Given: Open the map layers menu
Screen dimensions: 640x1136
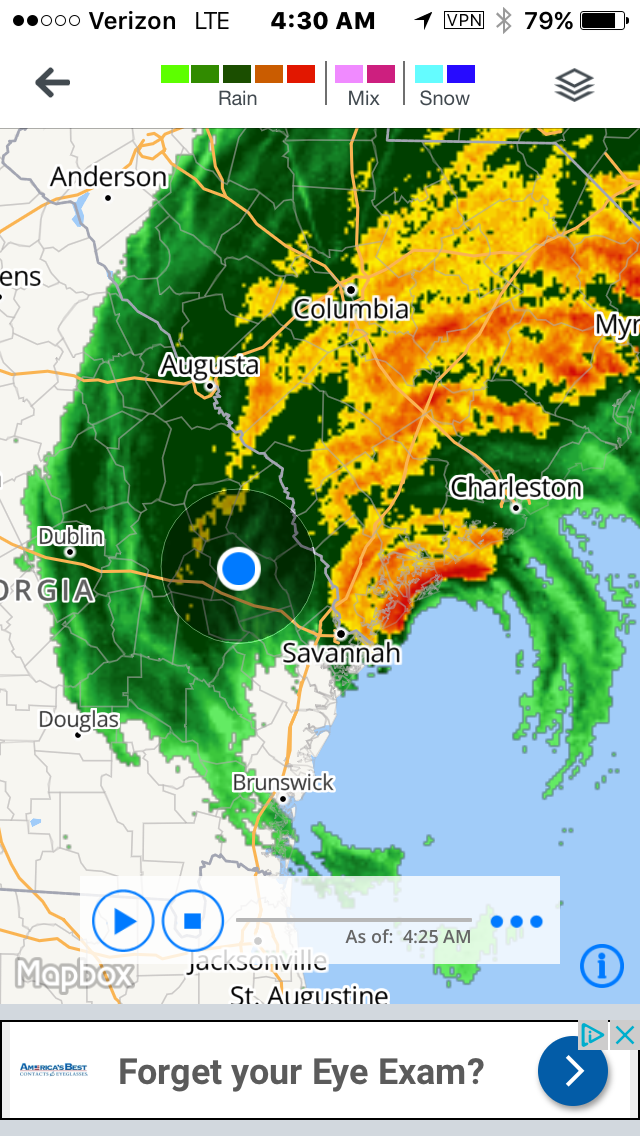Looking at the screenshot, I should click(574, 86).
